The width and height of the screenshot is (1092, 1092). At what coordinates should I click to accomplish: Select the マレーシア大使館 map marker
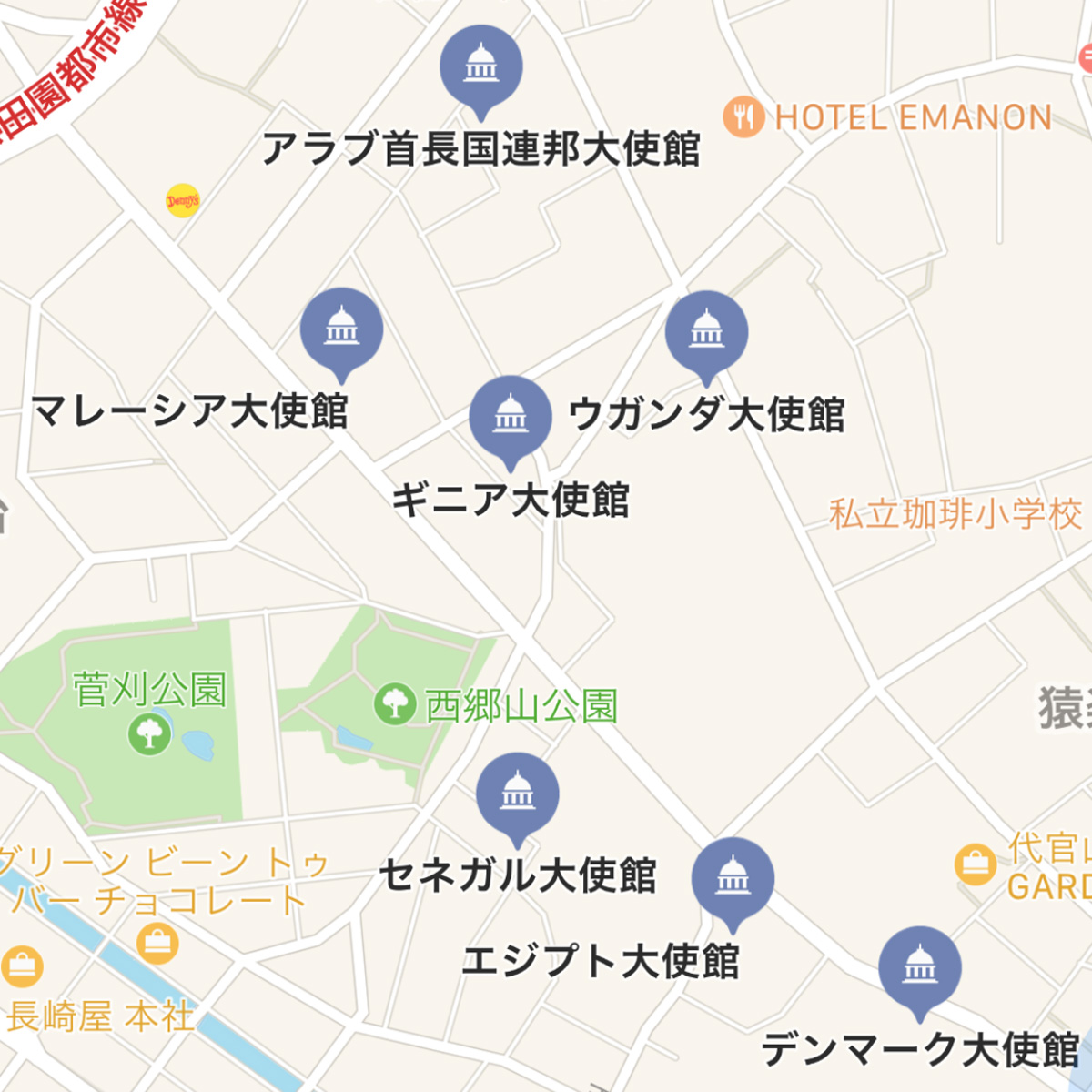click(341, 329)
